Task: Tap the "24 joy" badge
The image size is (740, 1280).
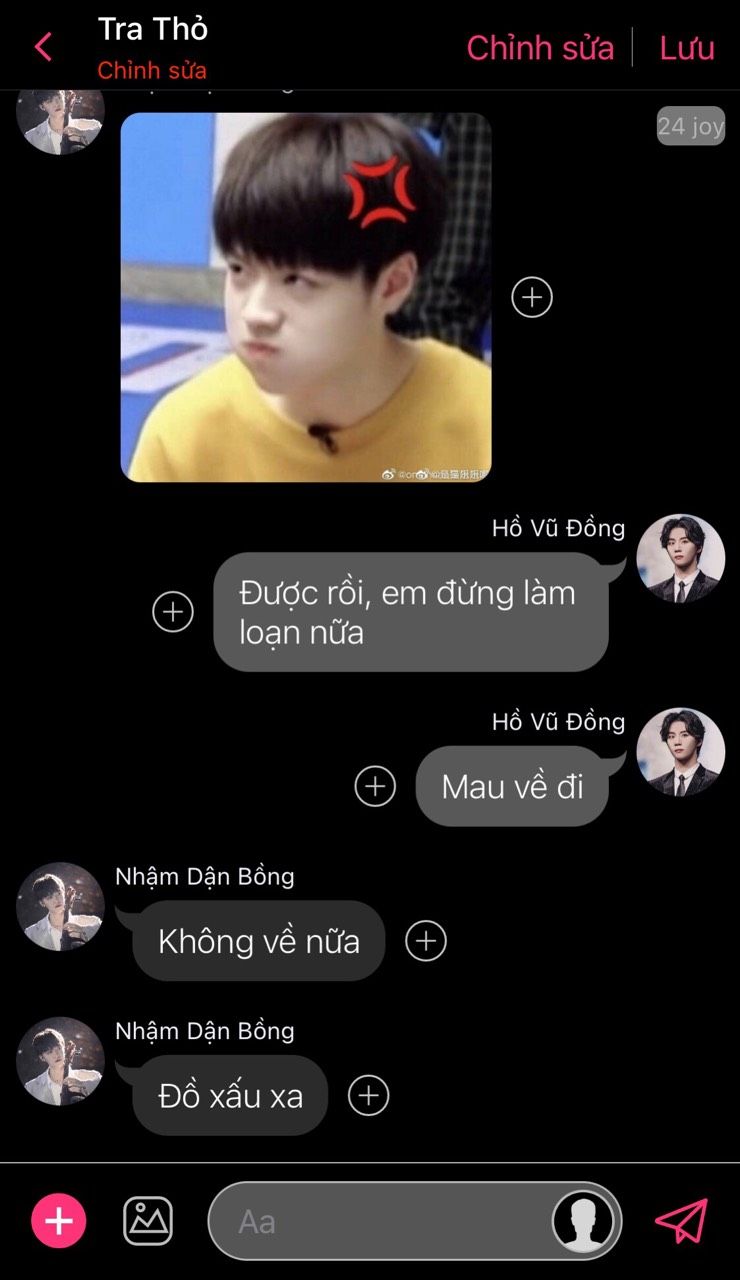Action: click(x=690, y=126)
